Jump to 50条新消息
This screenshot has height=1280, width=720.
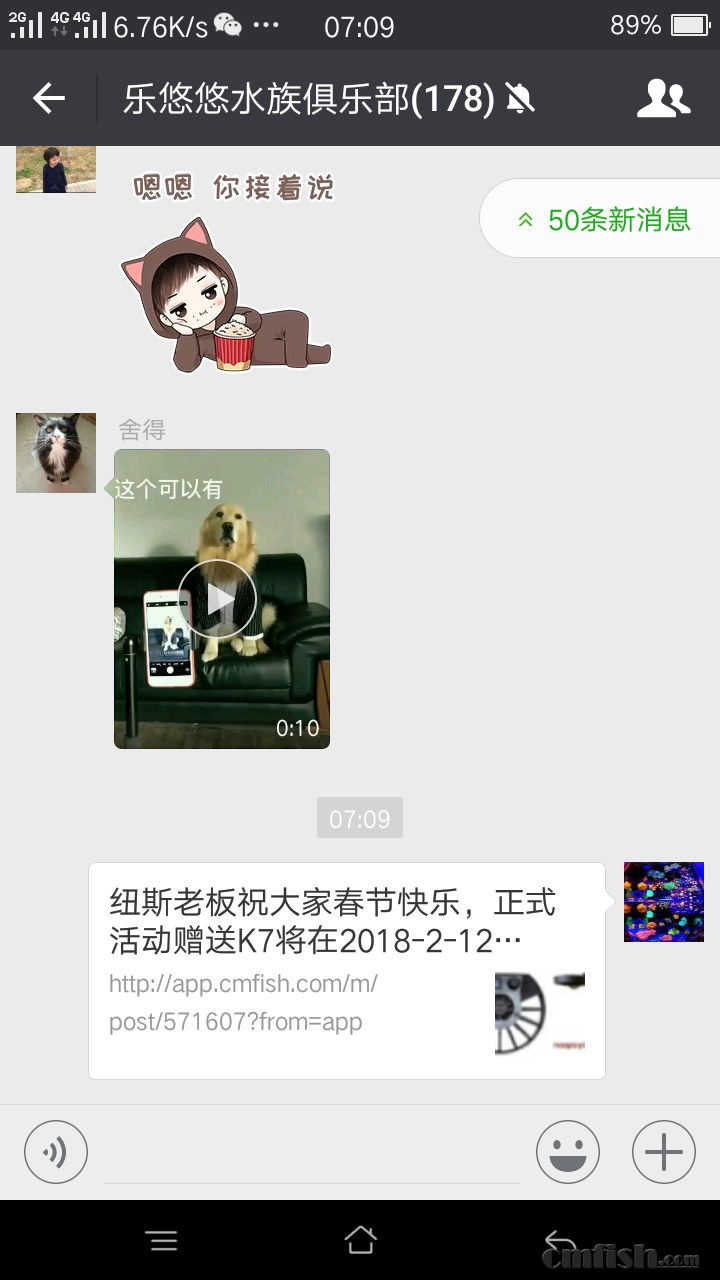tap(602, 219)
